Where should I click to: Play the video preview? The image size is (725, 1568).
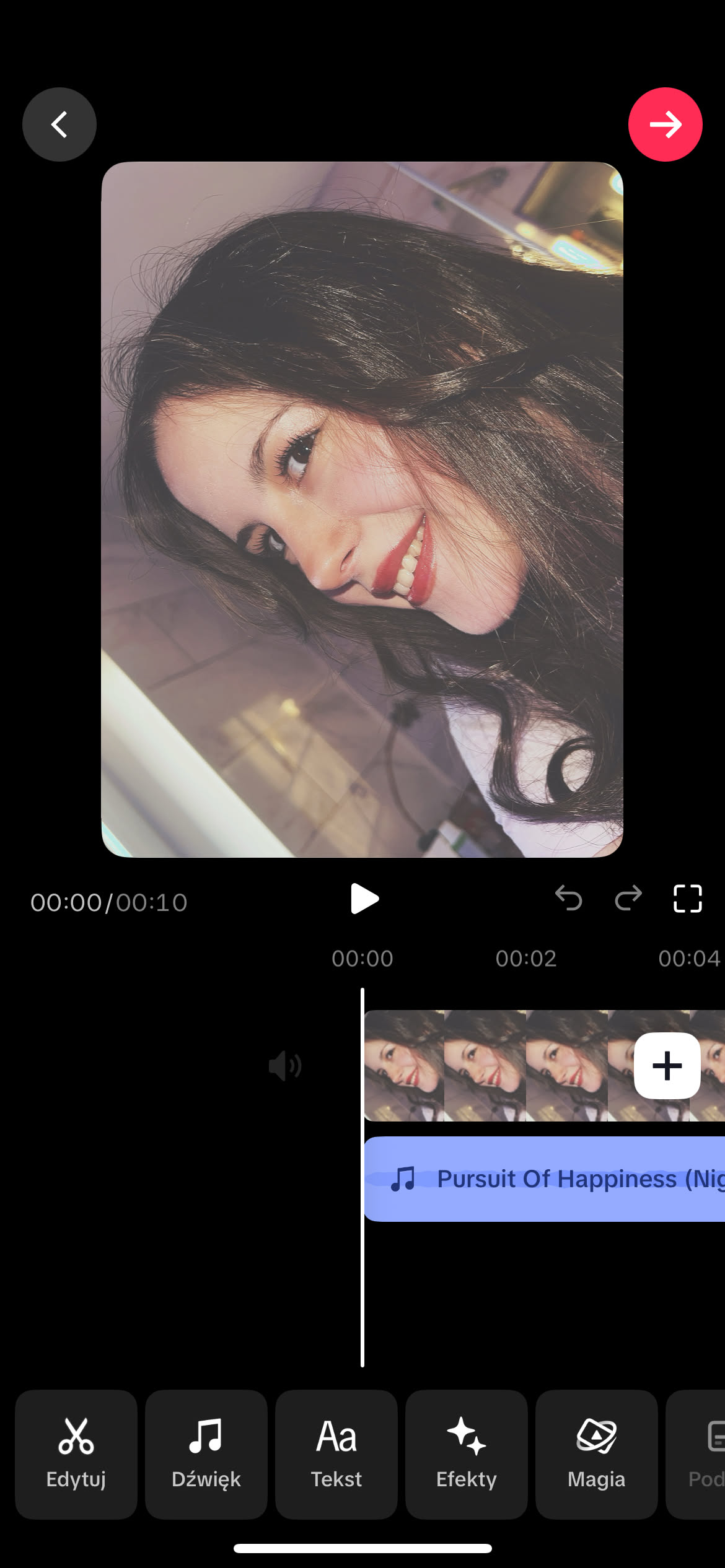coord(364,899)
